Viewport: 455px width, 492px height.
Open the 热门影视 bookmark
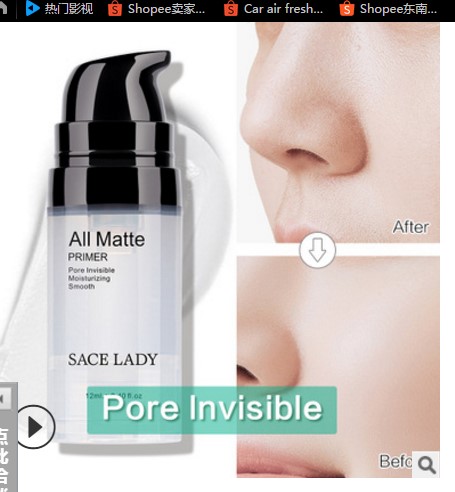tap(59, 9)
